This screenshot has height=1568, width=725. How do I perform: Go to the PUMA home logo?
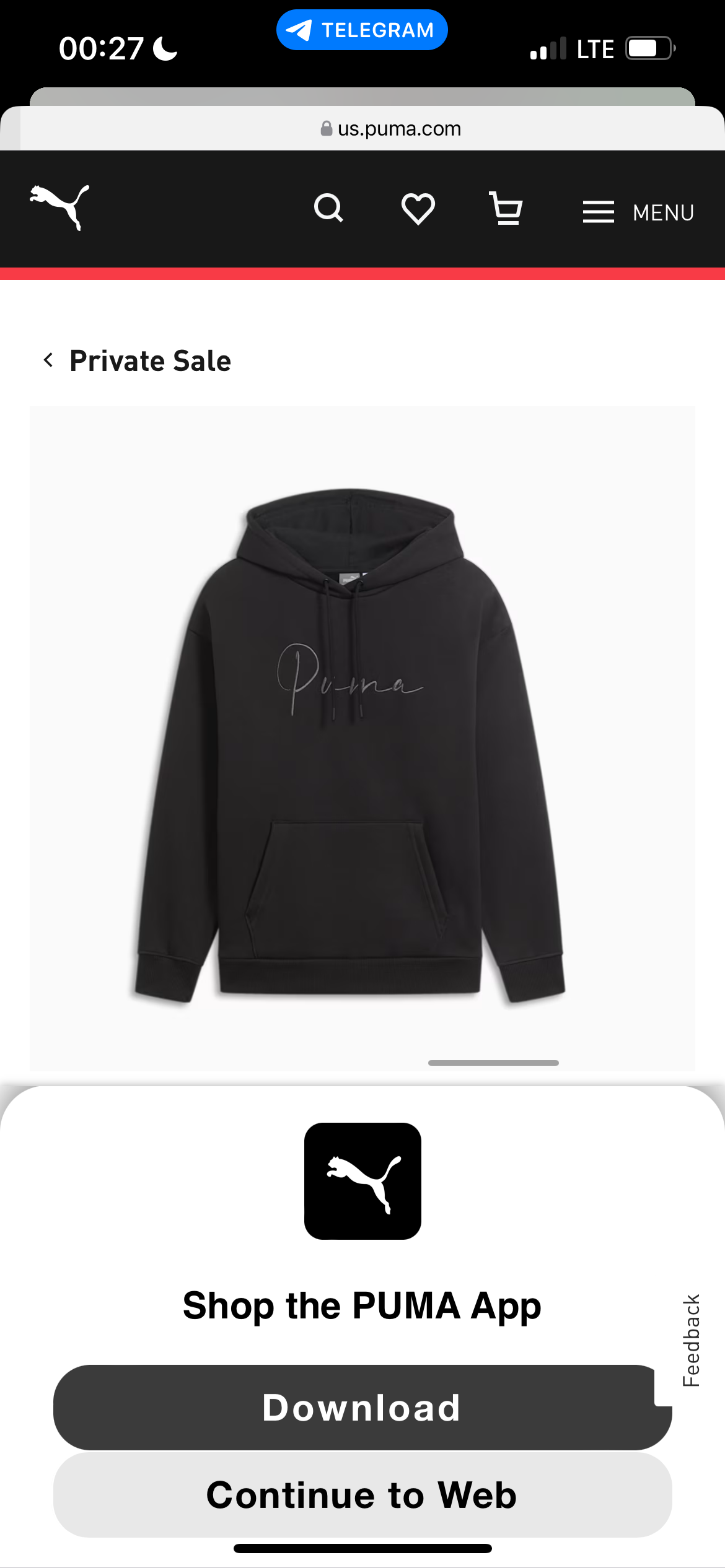point(60,207)
